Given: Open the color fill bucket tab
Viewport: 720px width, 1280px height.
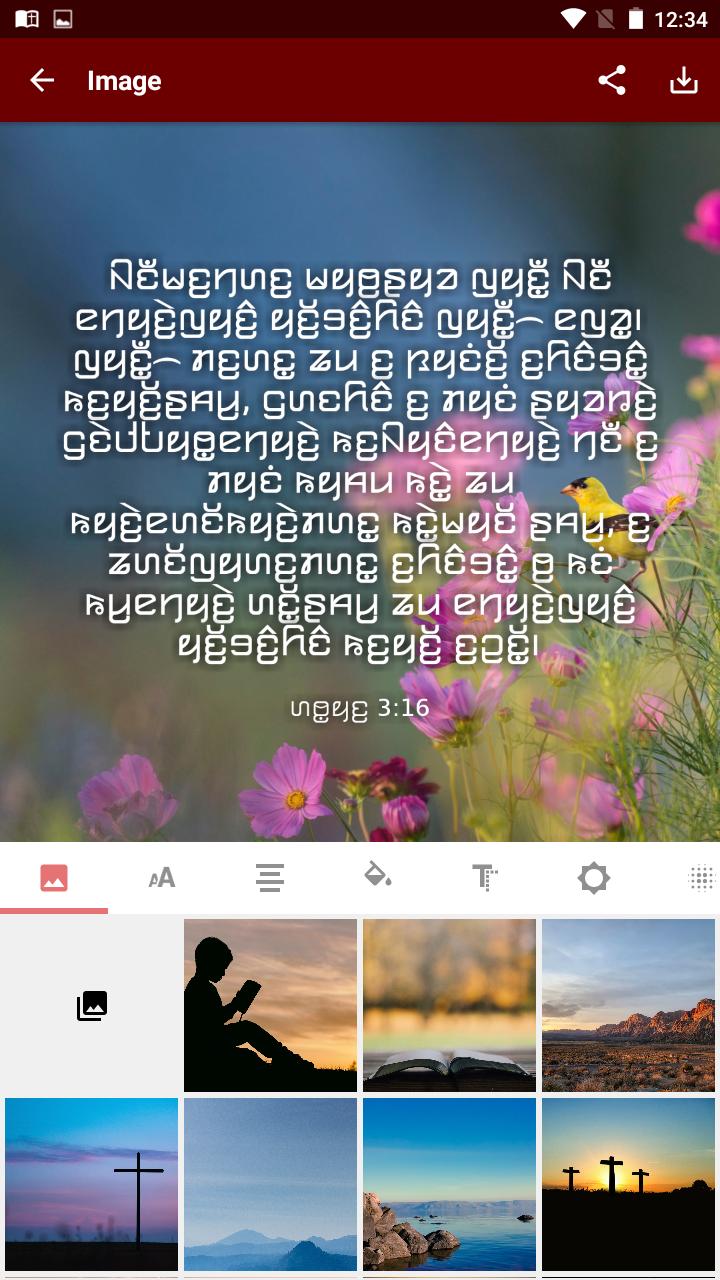Looking at the screenshot, I should click(x=378, y=878).
